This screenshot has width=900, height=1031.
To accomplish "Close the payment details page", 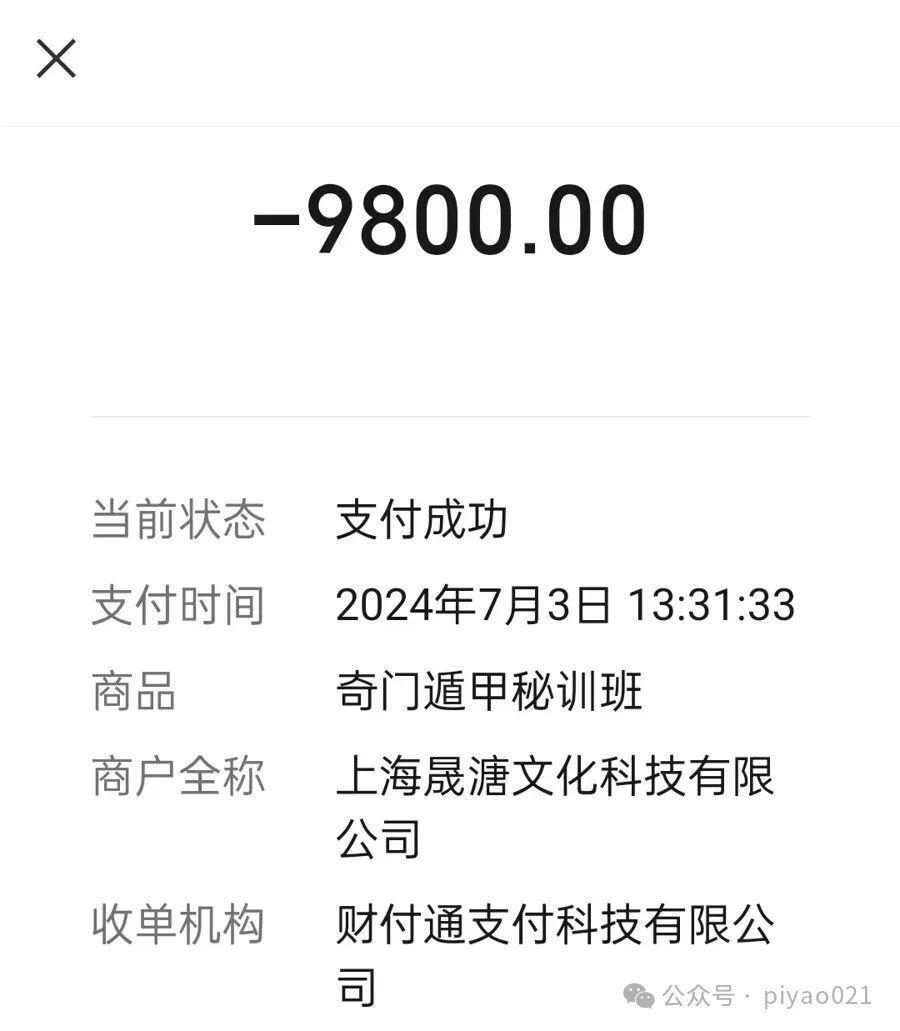I will 56,59.
